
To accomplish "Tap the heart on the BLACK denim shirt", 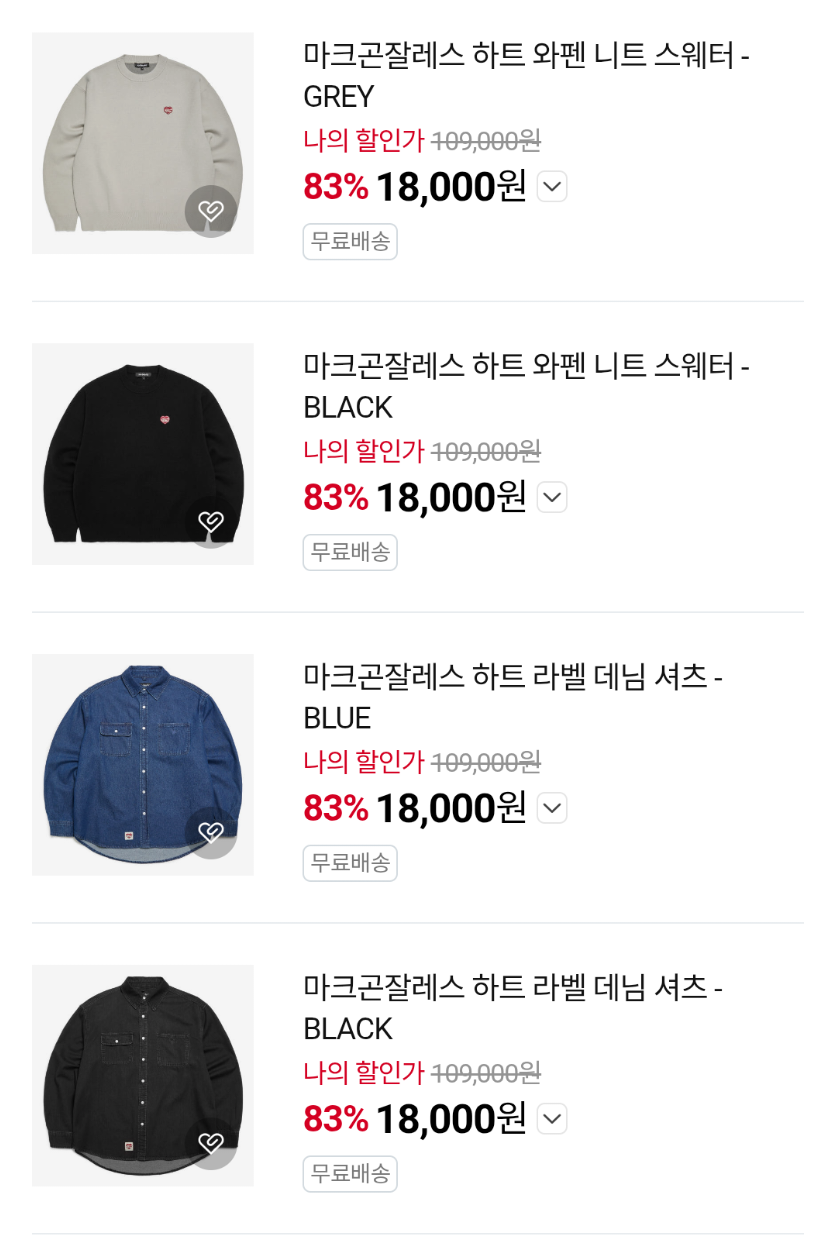I will [210, 1144].
